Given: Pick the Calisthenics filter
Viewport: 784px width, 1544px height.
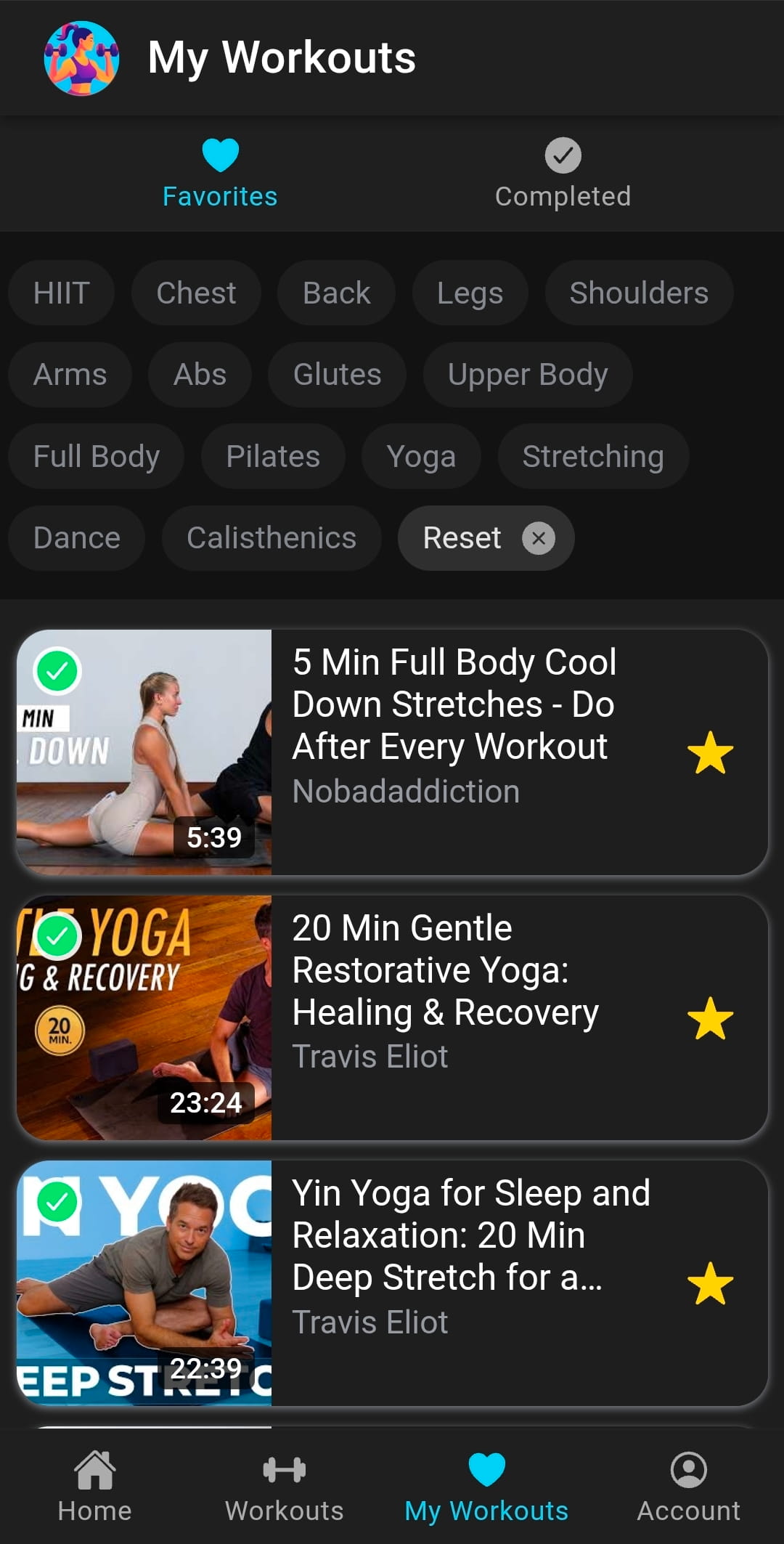Looking at the screenshot, I should [x=271, y=538].
